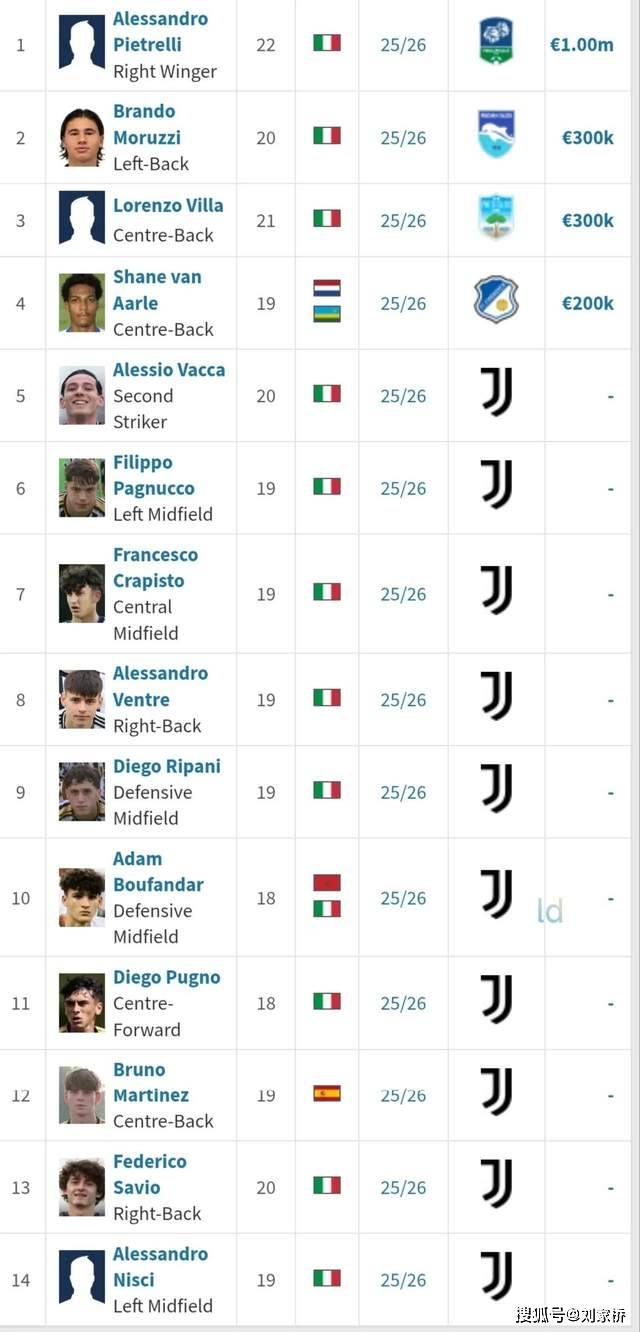View Francesco Crapisto's profile

point(155,567)
